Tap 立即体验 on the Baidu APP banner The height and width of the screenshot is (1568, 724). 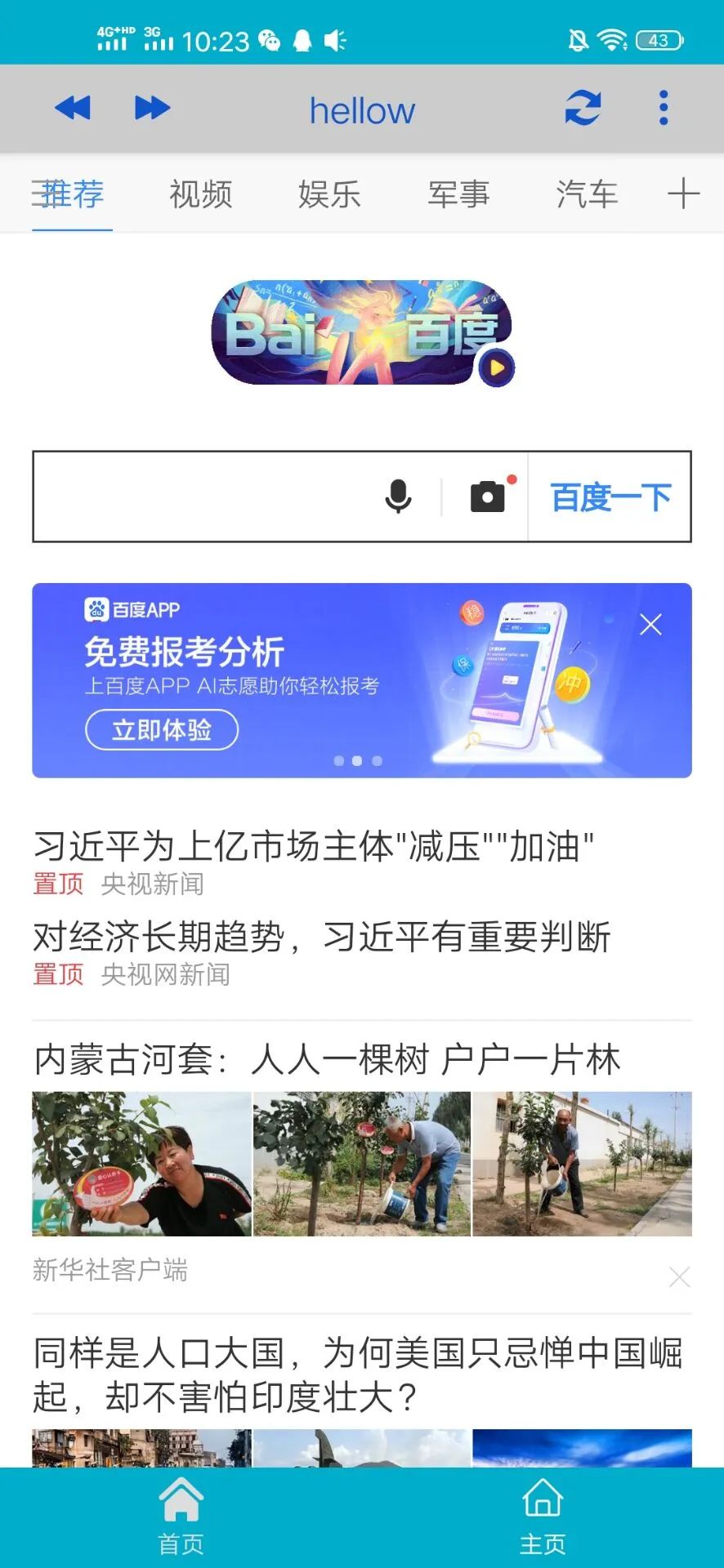(162, 729)
